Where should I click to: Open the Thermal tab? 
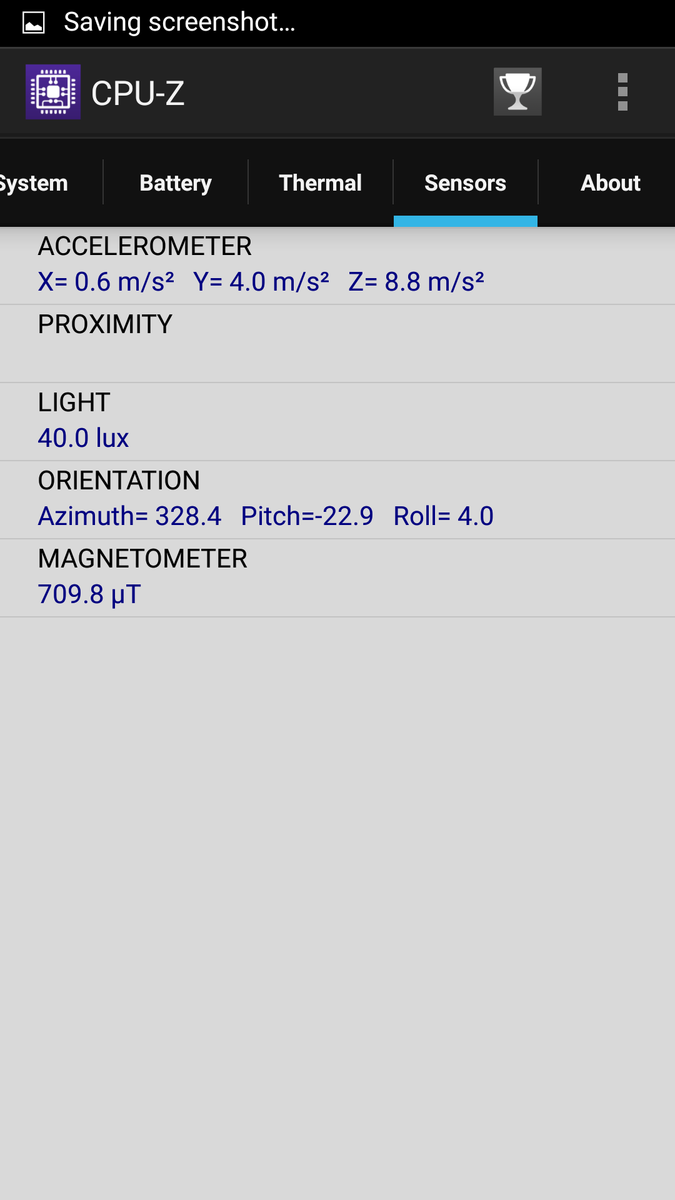(x=320, y=183)
